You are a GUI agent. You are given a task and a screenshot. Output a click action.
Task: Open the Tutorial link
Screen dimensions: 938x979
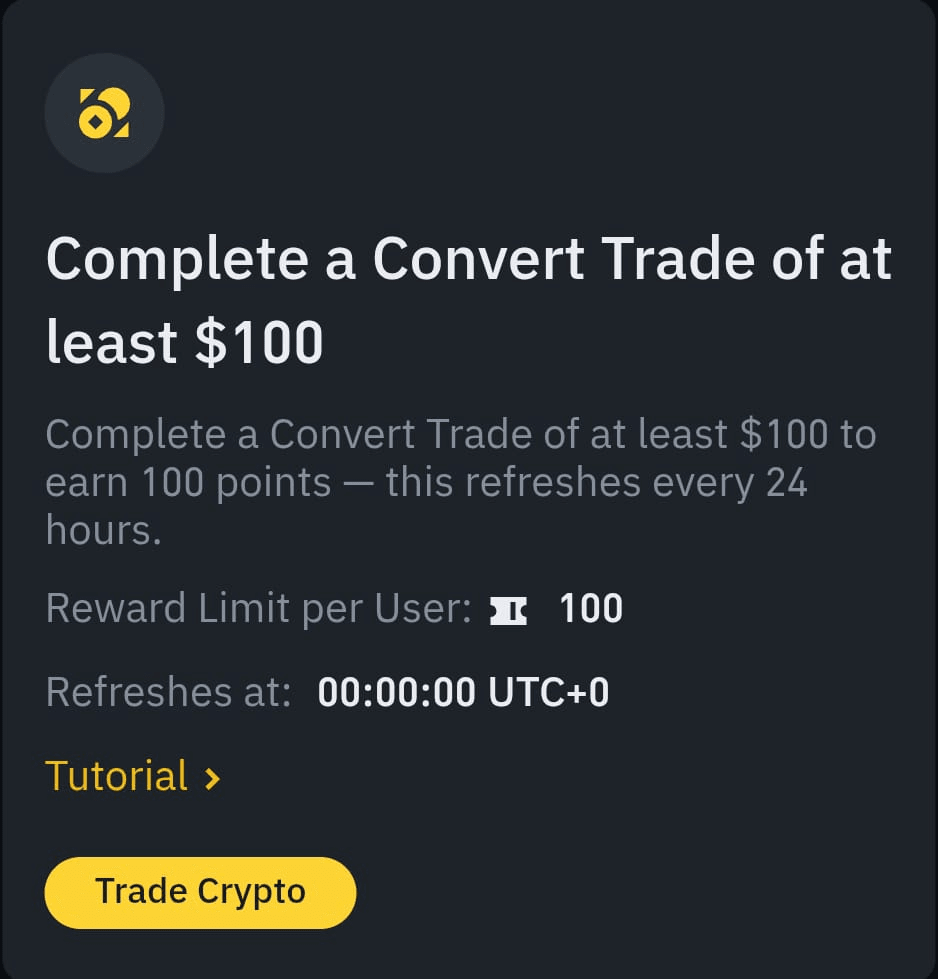click(132, 777)
